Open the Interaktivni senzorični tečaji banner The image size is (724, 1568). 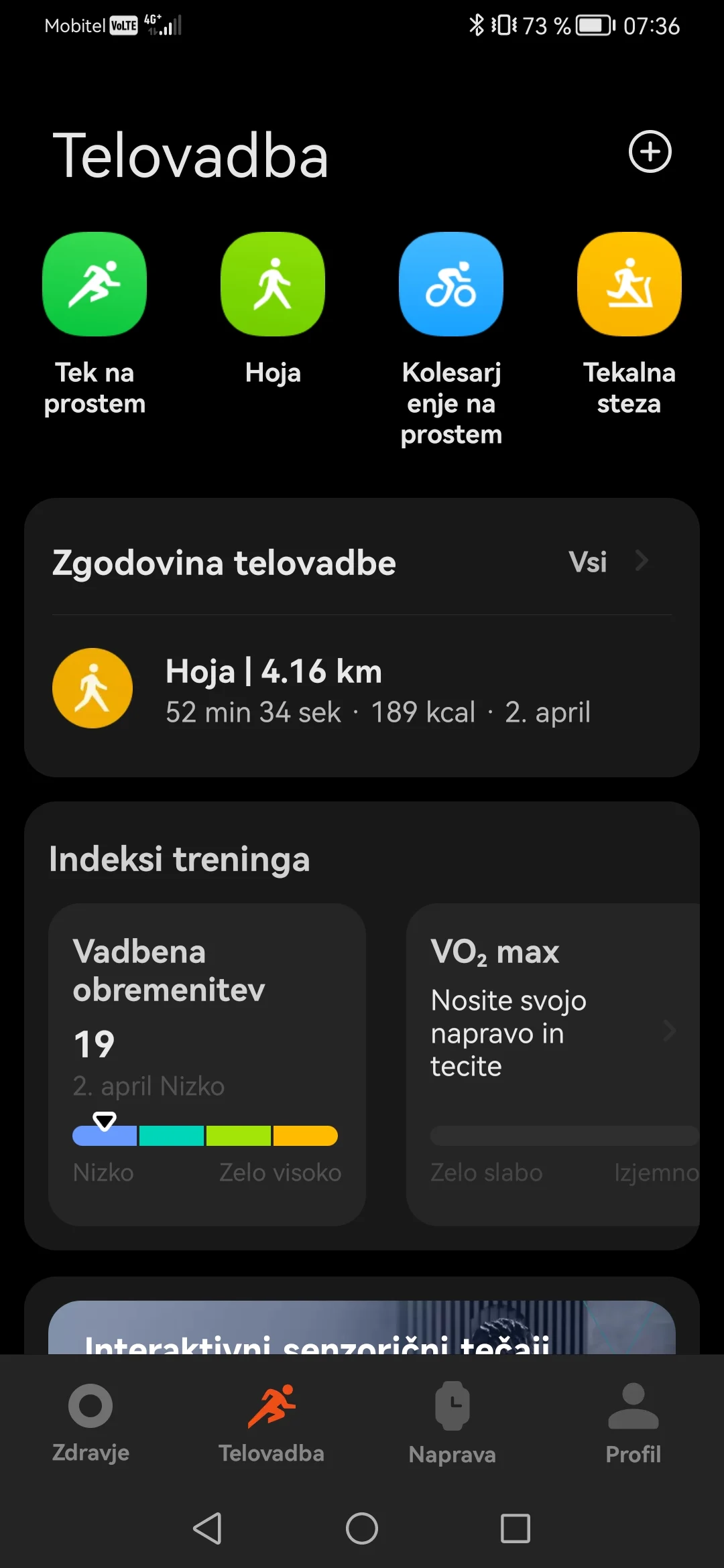(362, 1330)
